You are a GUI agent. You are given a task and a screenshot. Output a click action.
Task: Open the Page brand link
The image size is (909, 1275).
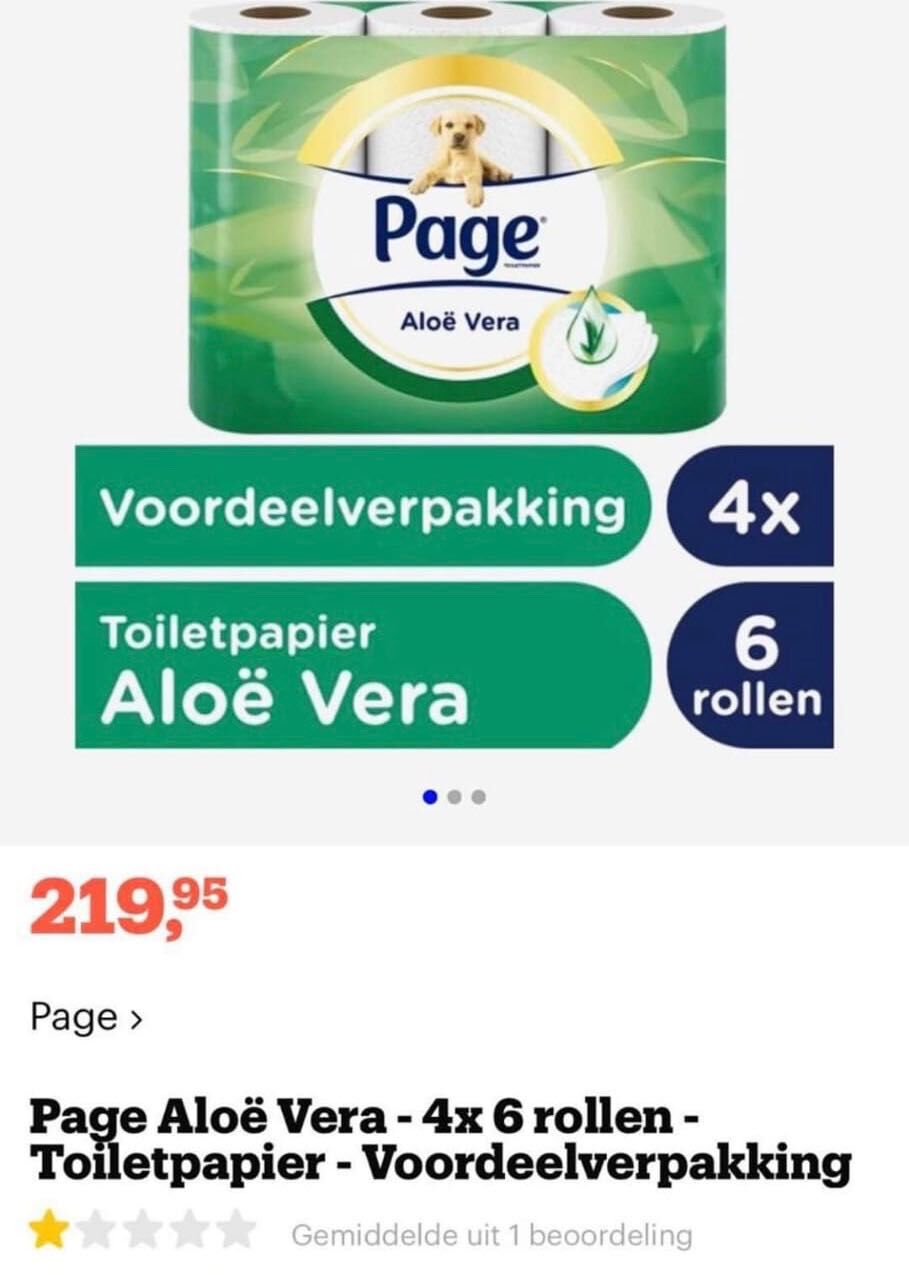tap(86, 1018)
